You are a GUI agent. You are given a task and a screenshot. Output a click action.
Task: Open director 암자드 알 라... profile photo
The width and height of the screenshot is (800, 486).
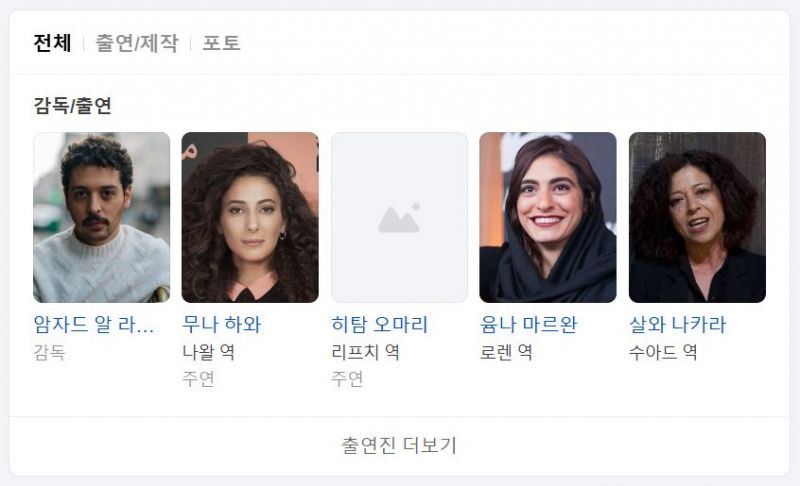101,217
